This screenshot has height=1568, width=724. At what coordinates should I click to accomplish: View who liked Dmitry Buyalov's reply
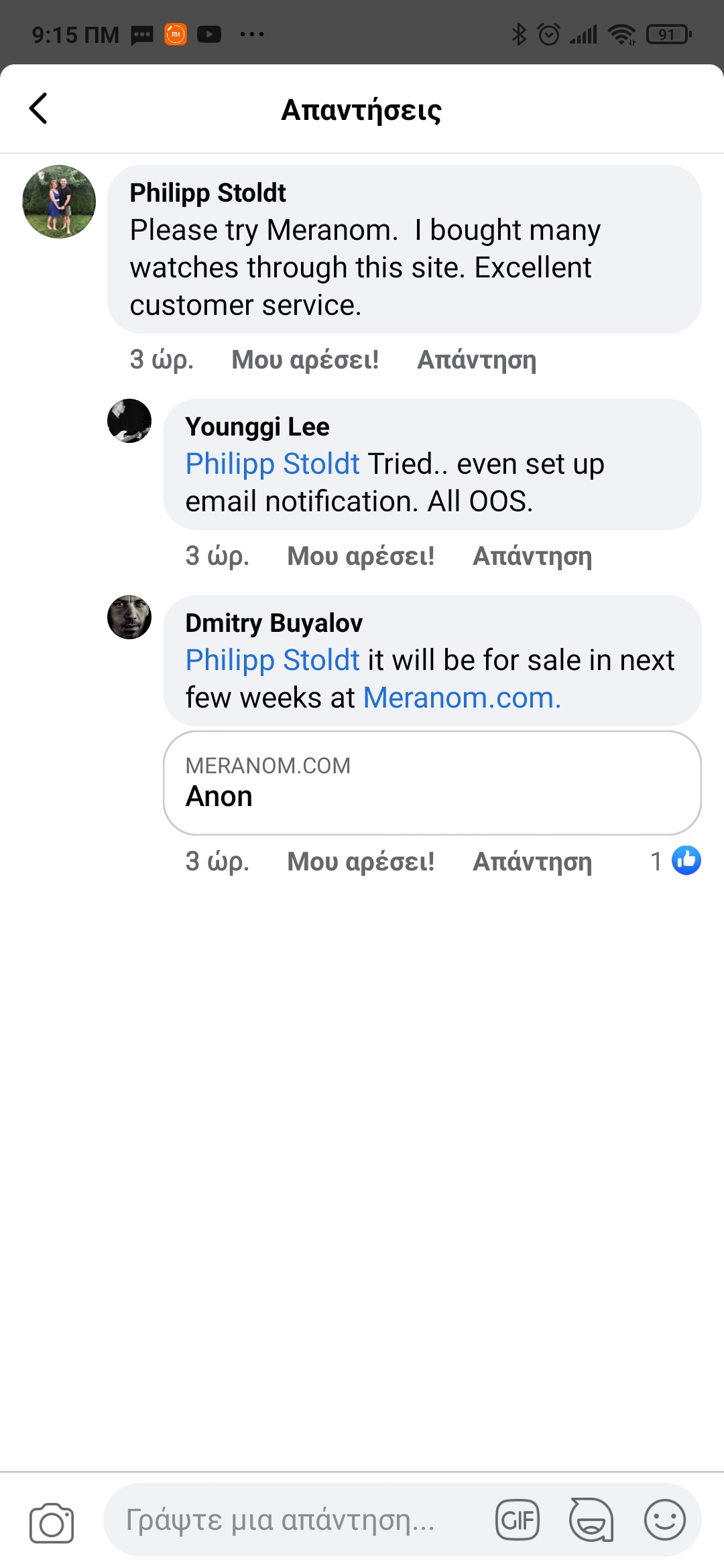pyautogui.click(x=676, y=861)
